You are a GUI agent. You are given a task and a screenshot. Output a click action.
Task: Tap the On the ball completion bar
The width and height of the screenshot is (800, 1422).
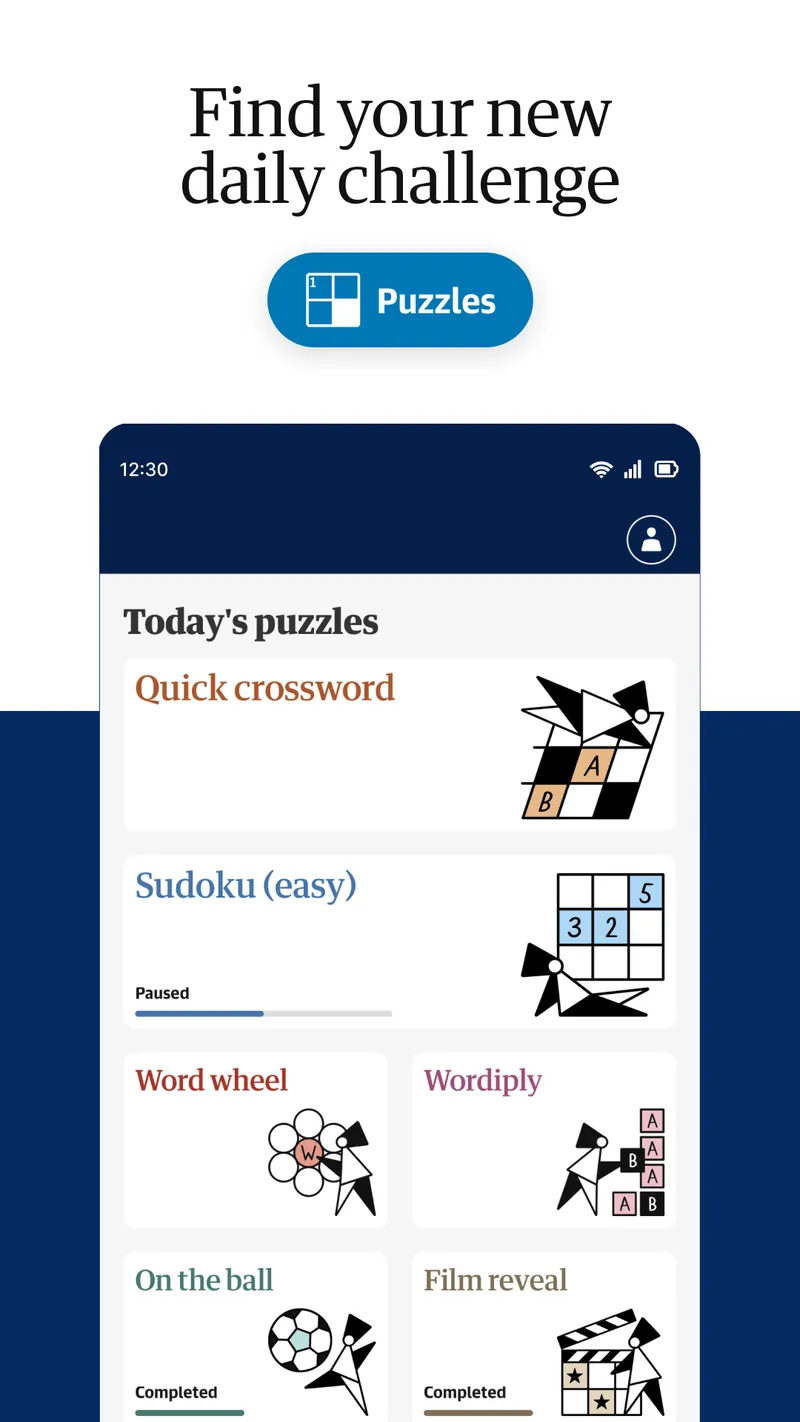(x=189, y=1413)
